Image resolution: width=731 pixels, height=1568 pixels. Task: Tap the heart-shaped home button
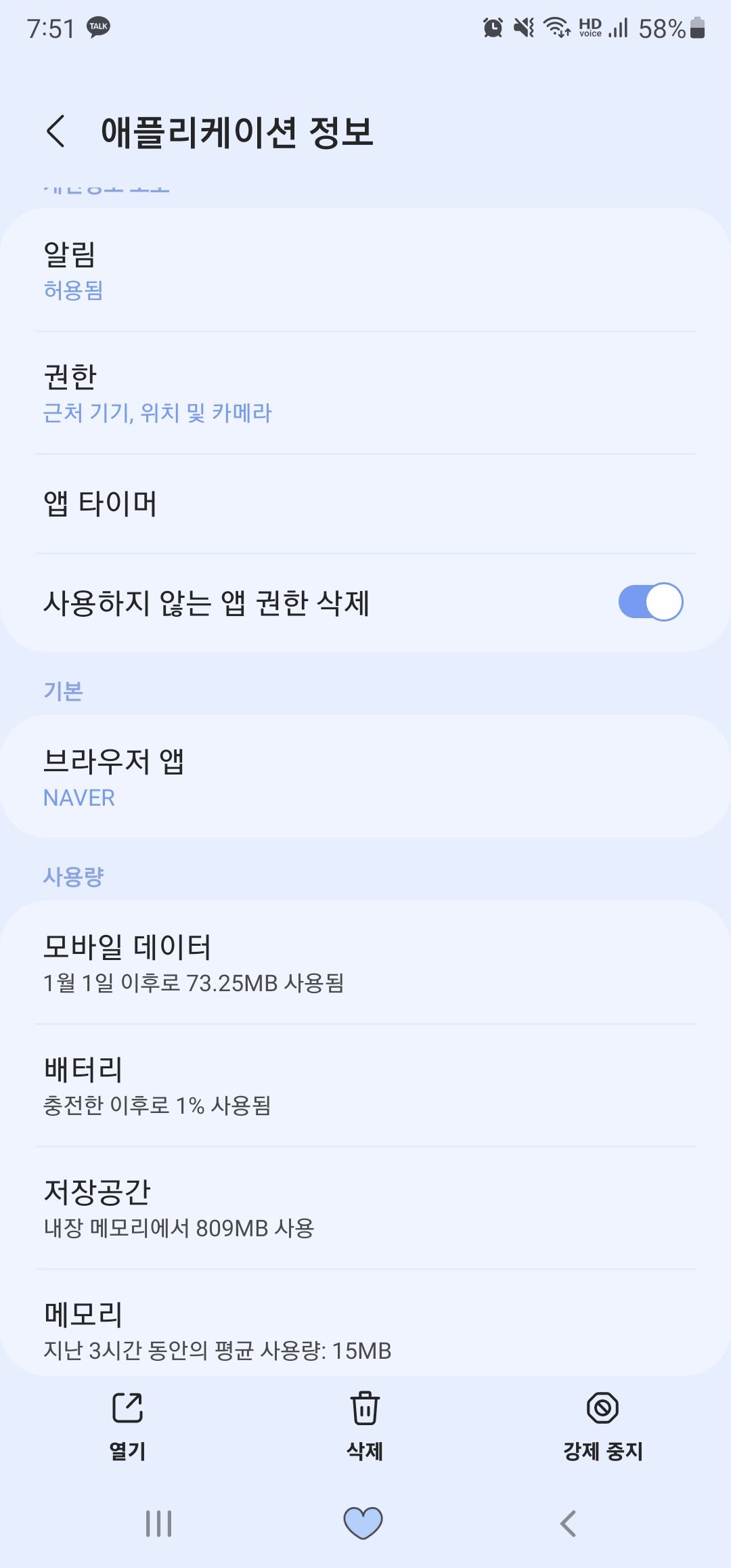pos(363,1523)
